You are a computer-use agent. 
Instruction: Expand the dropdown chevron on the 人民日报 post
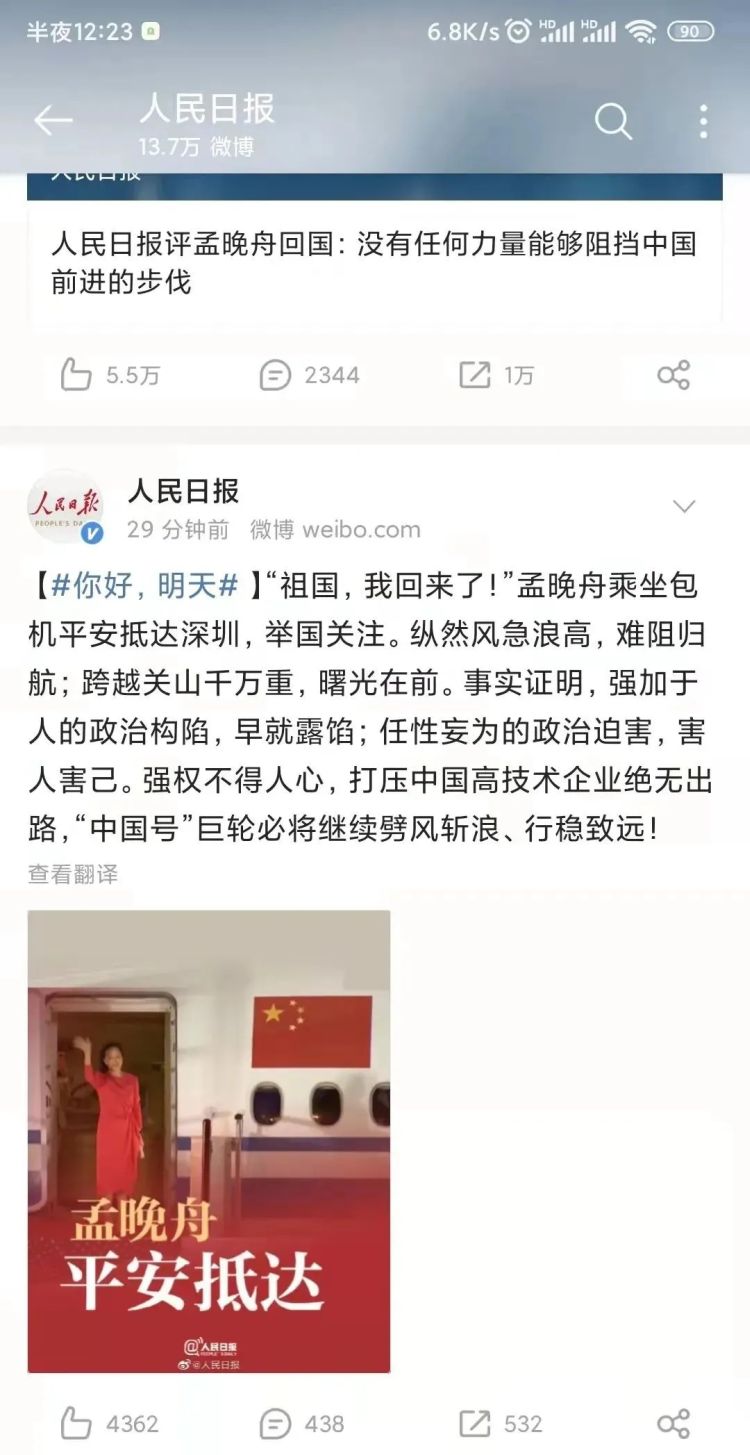click(684, 507)
